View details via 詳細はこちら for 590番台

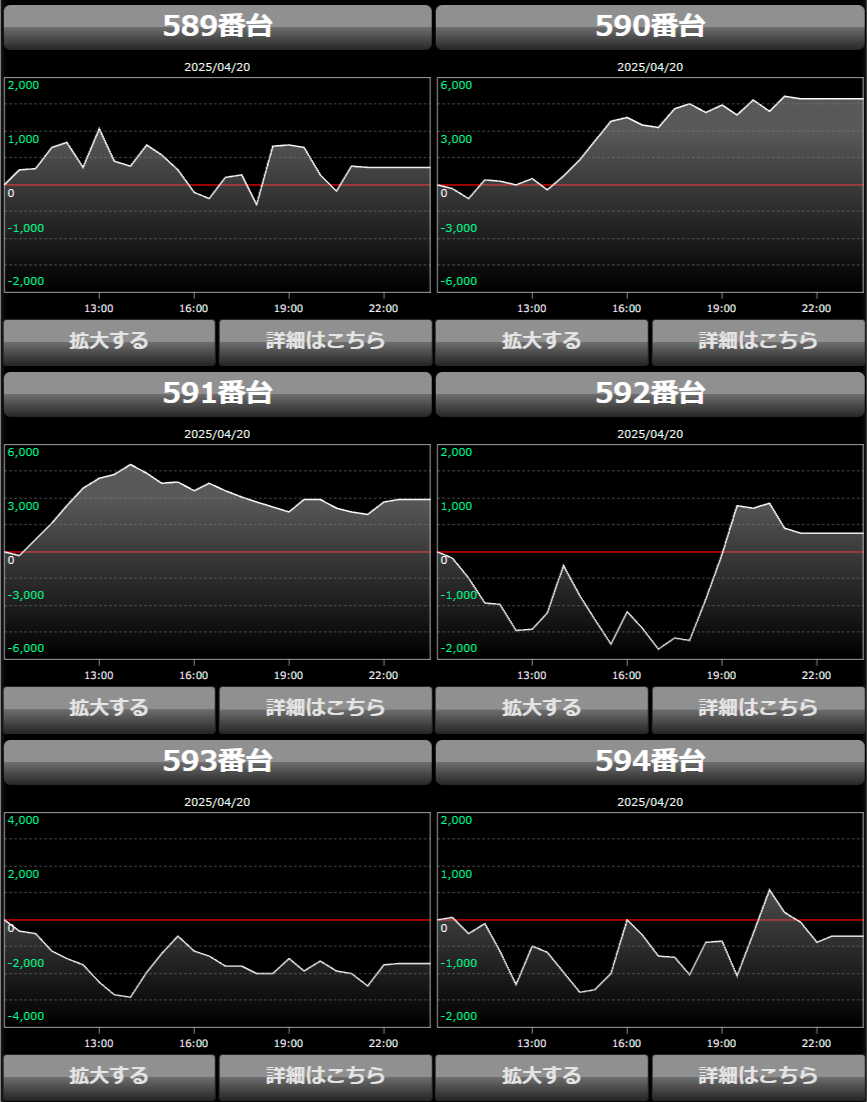[x=757, y=341]
